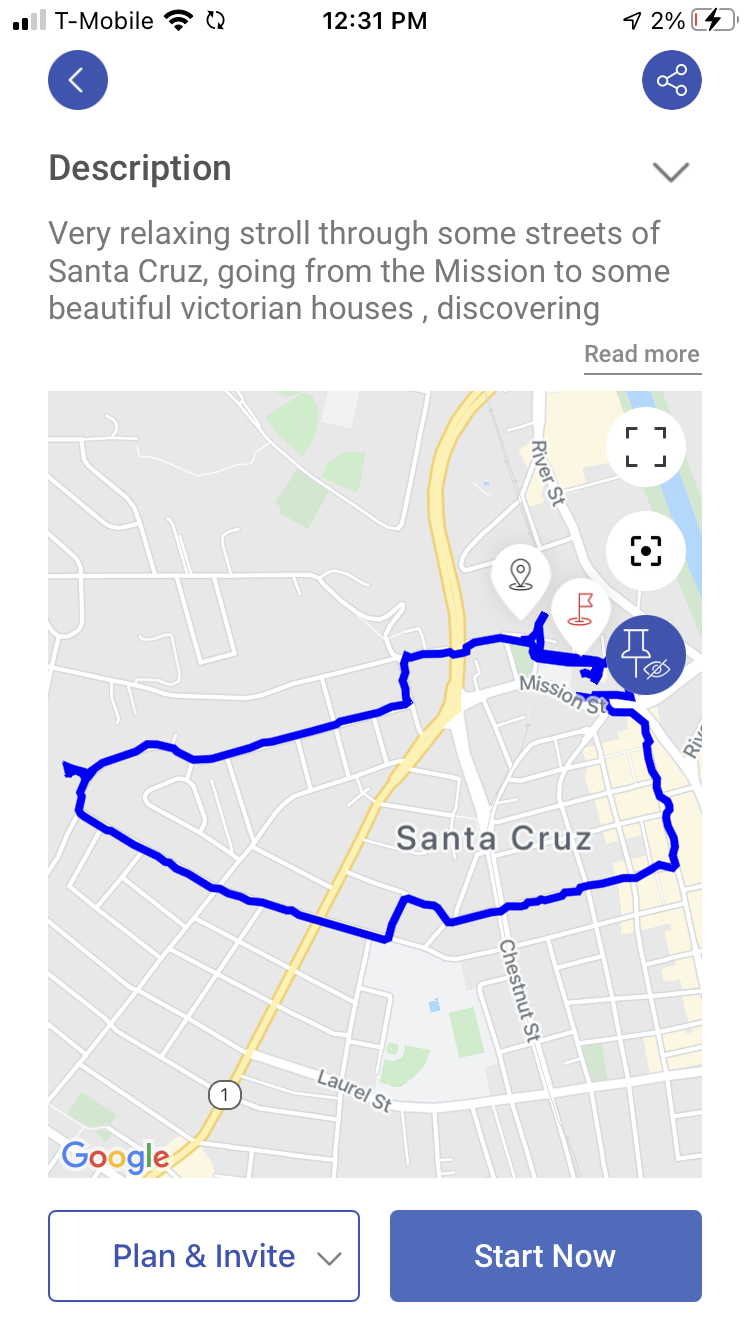Screen dimensions: 750x1334
Task: Center the map on current location
Action: [646, 551]
